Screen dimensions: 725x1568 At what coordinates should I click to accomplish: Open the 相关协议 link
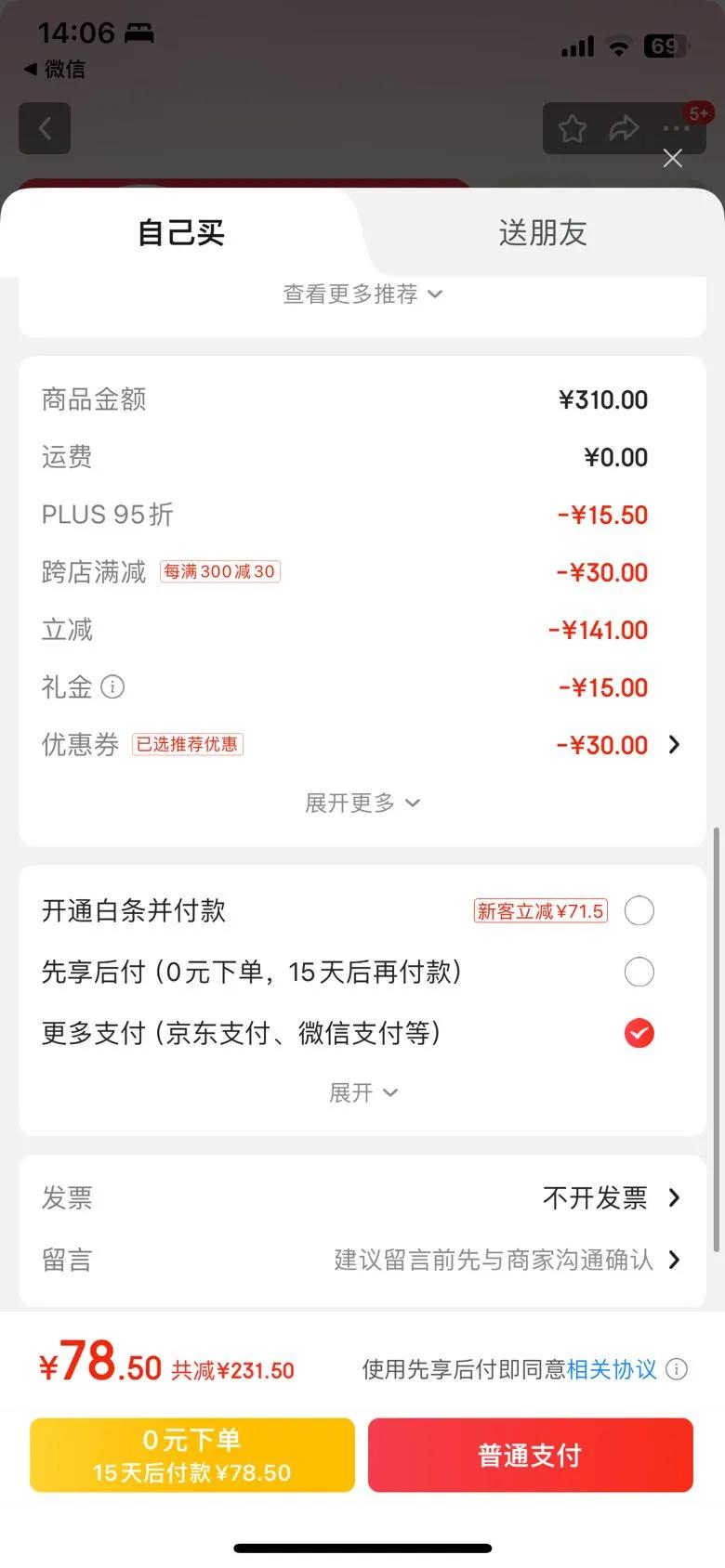point(612,1369)
